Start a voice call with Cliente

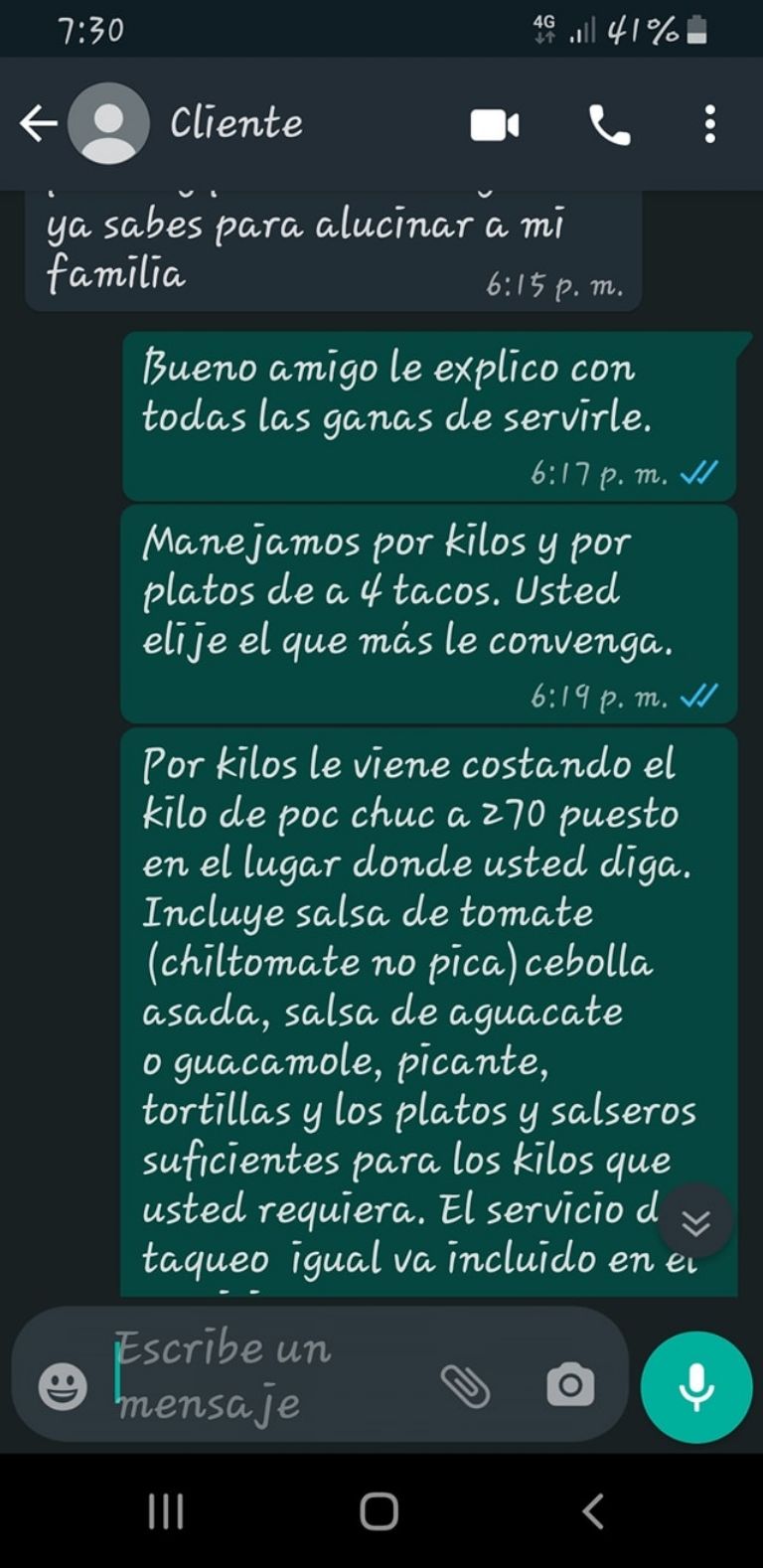tap(609, 125)
